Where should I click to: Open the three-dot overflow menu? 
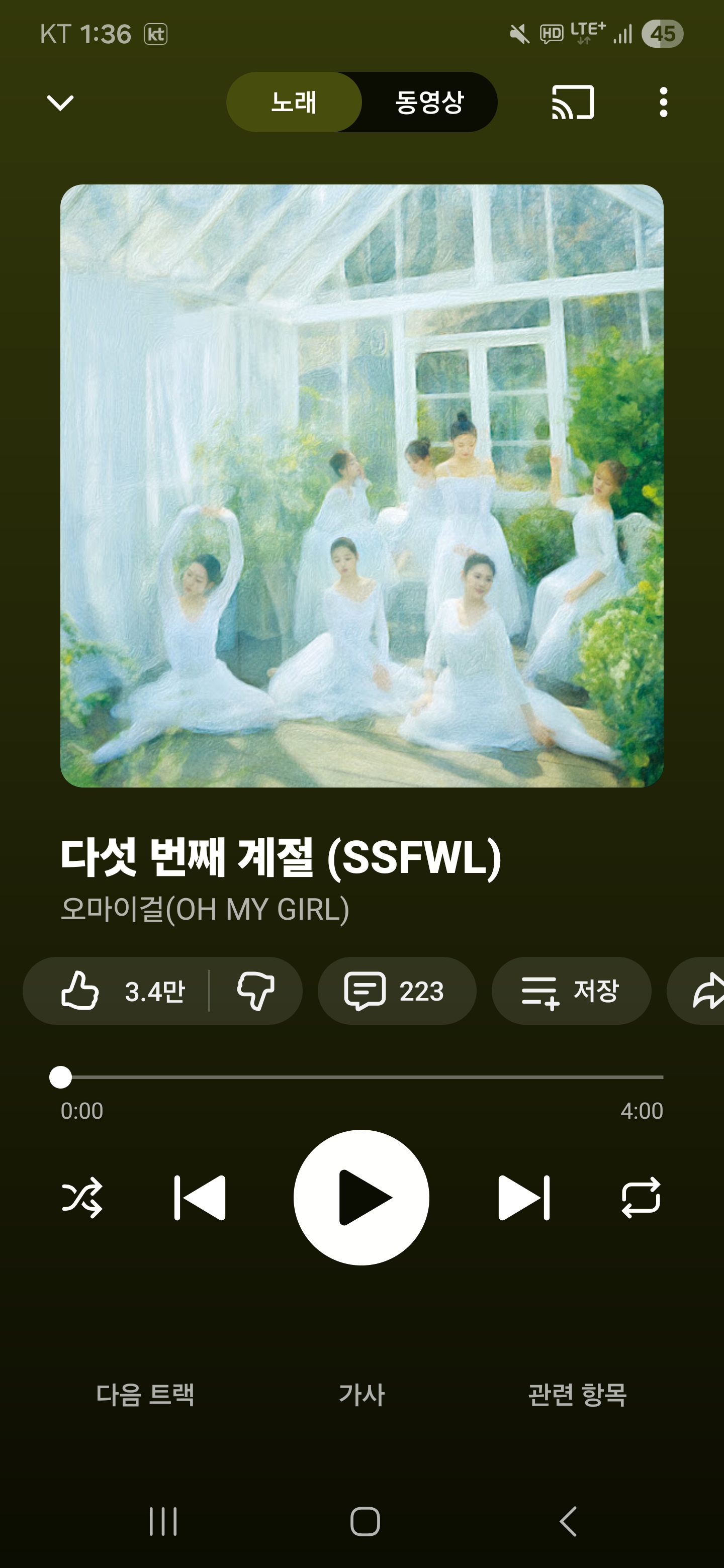click(663, 102)
